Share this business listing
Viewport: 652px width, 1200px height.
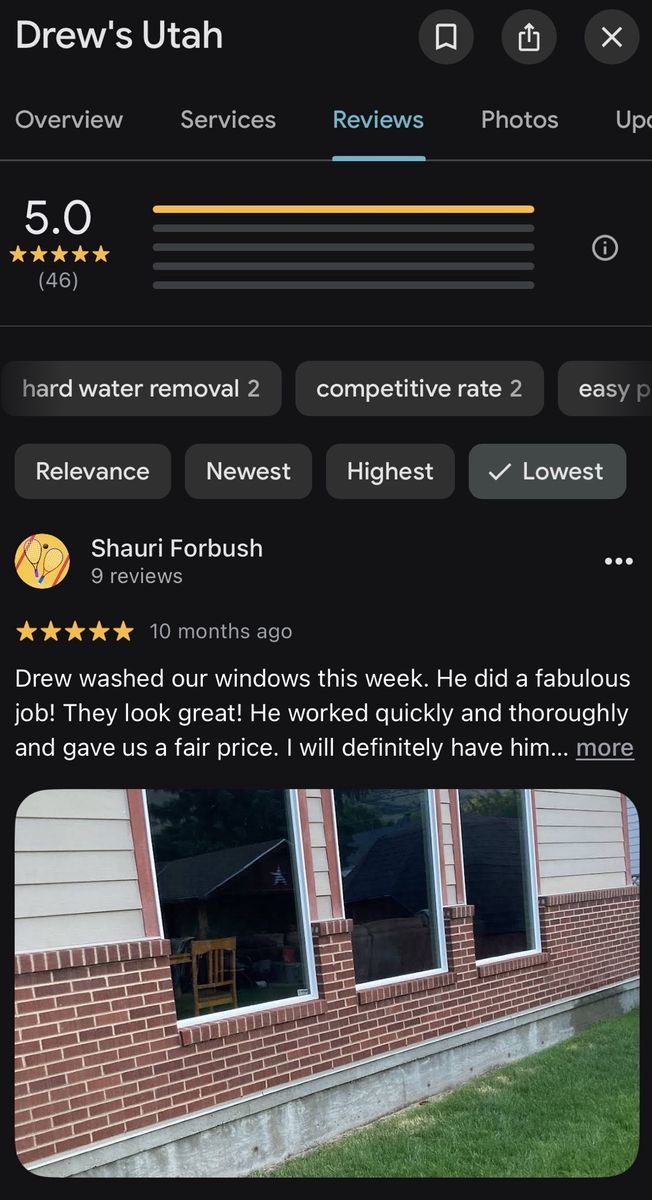click(x=529, y=38)
